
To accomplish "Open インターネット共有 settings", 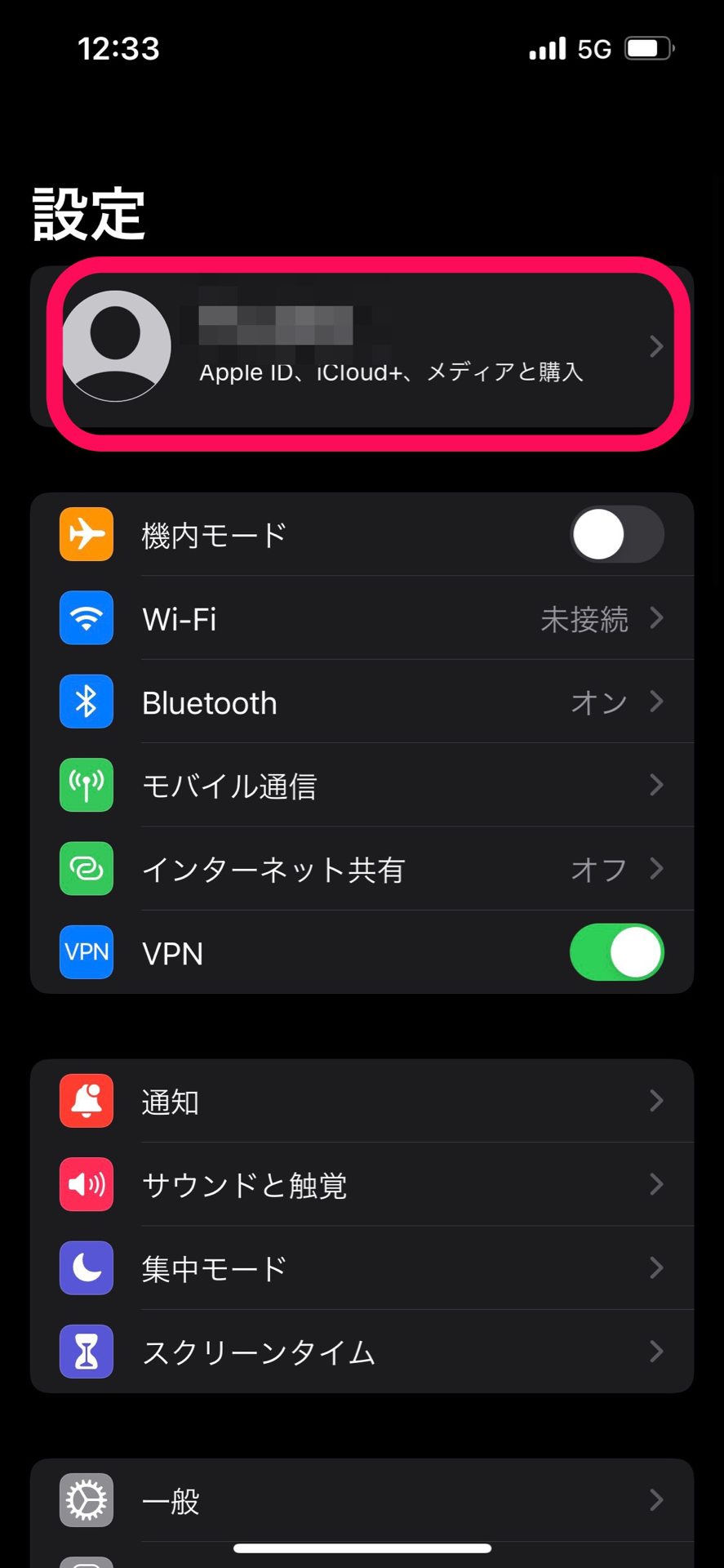I will coord(362,869).
